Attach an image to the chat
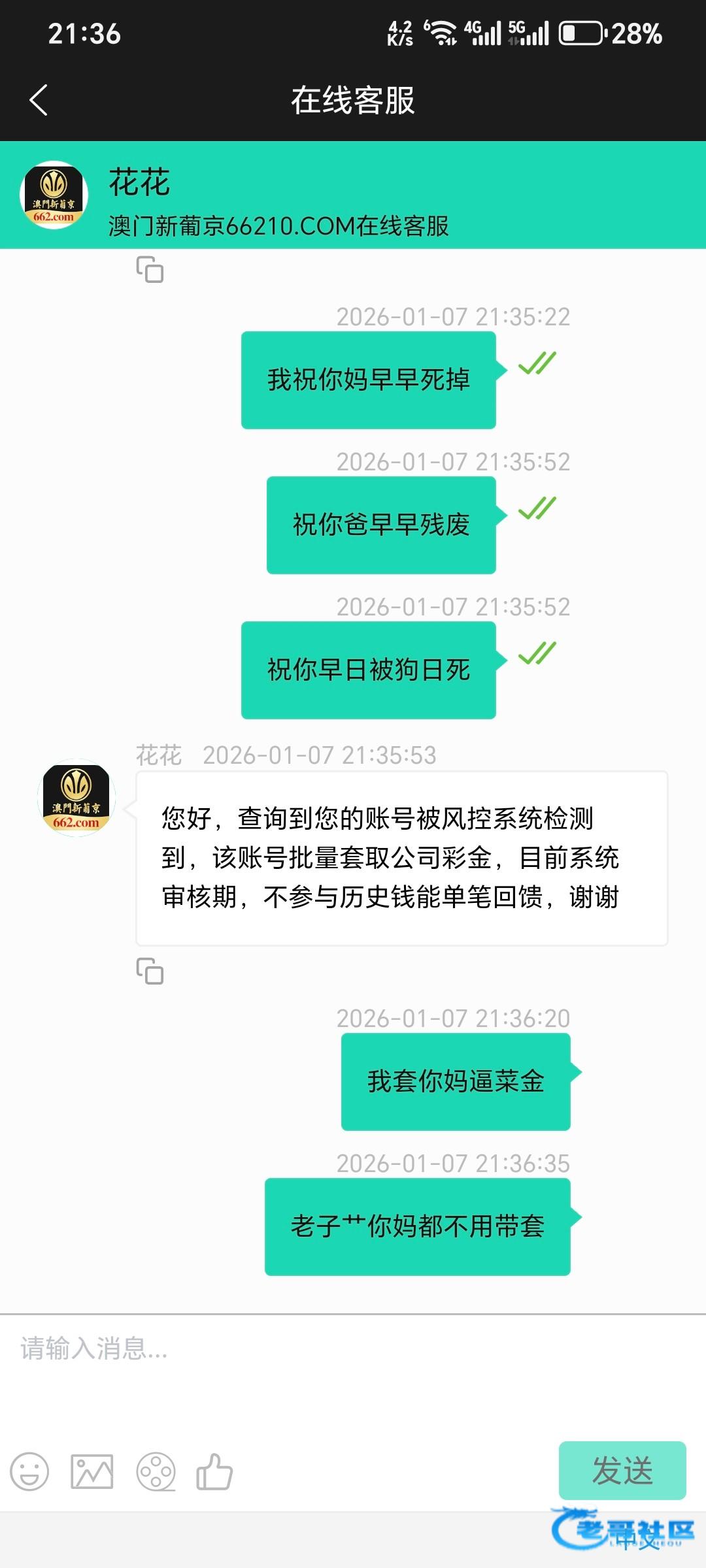The image size is (706, 1568). pyautogui.click(x=92, y=1472)
